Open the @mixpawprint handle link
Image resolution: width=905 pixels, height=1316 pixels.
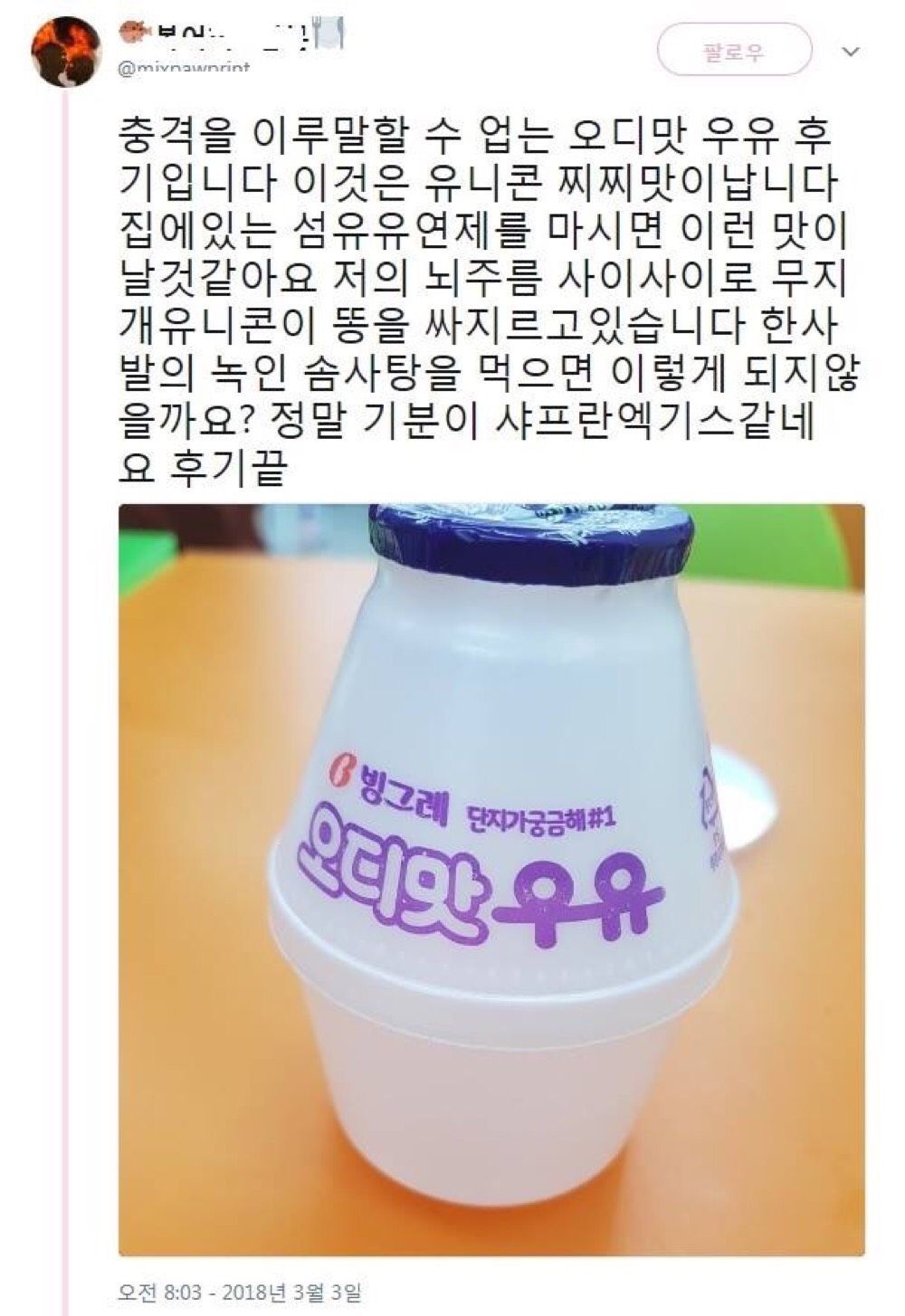tap(185, 69)
